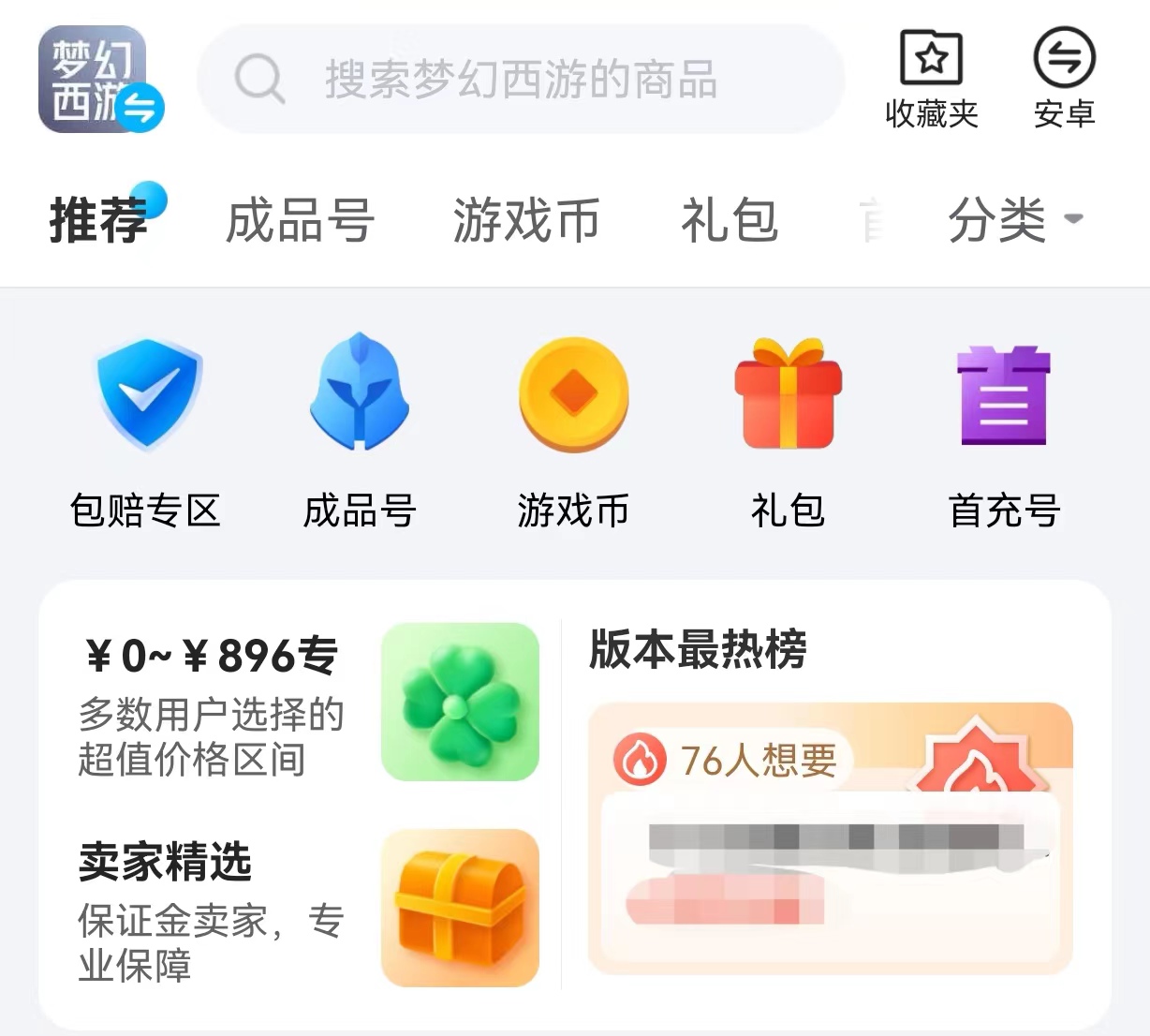Open the 收藏夹 favorites folder
The width and height of the screenshot is (1150, 1036).
[x=931, y=80]
